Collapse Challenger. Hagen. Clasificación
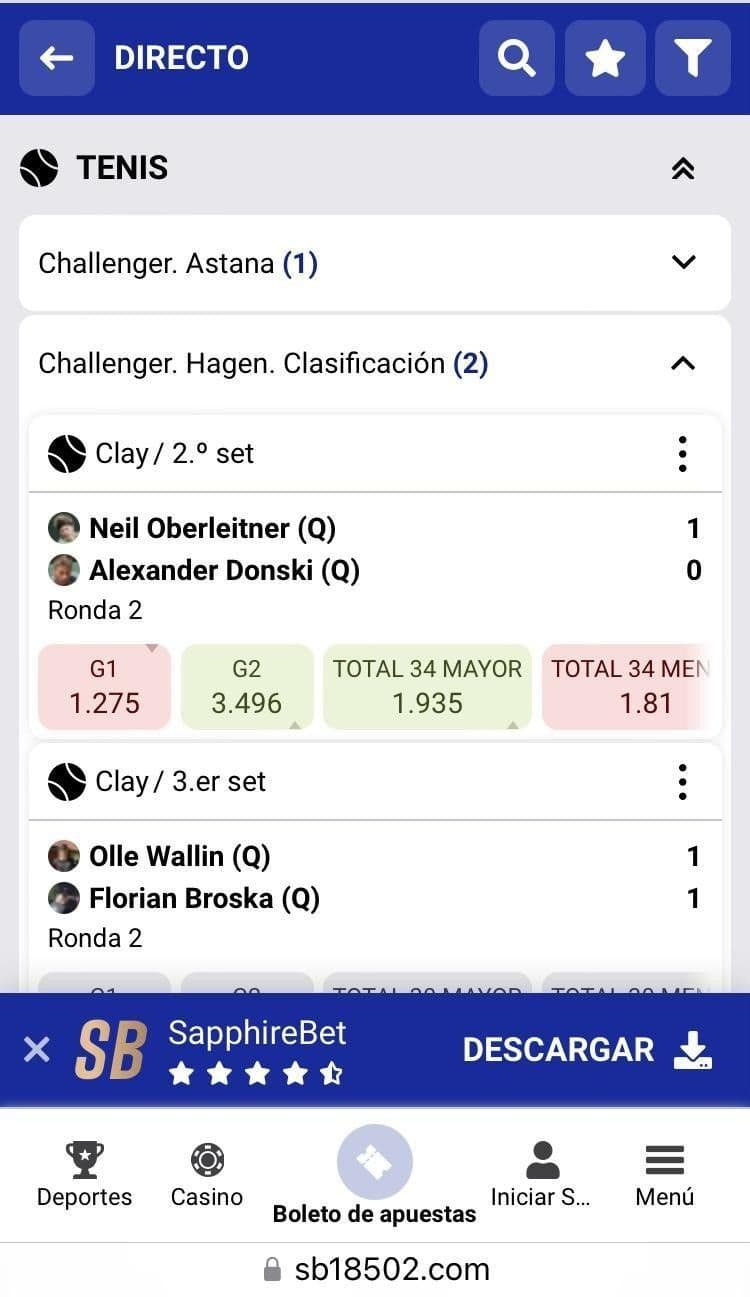The image size is (750, 1297). (x=683, y=363)
